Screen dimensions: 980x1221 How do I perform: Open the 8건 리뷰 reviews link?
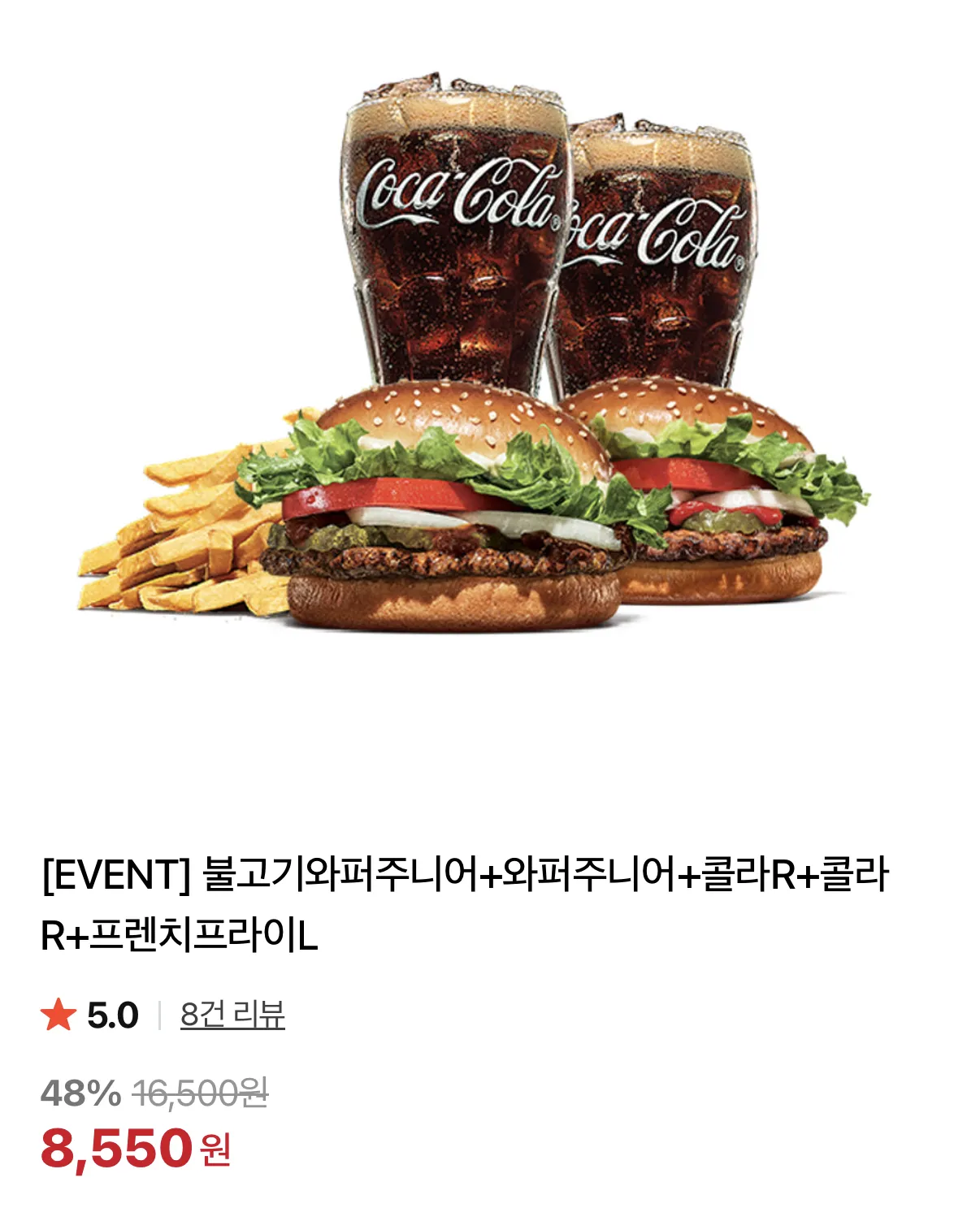232,1015
